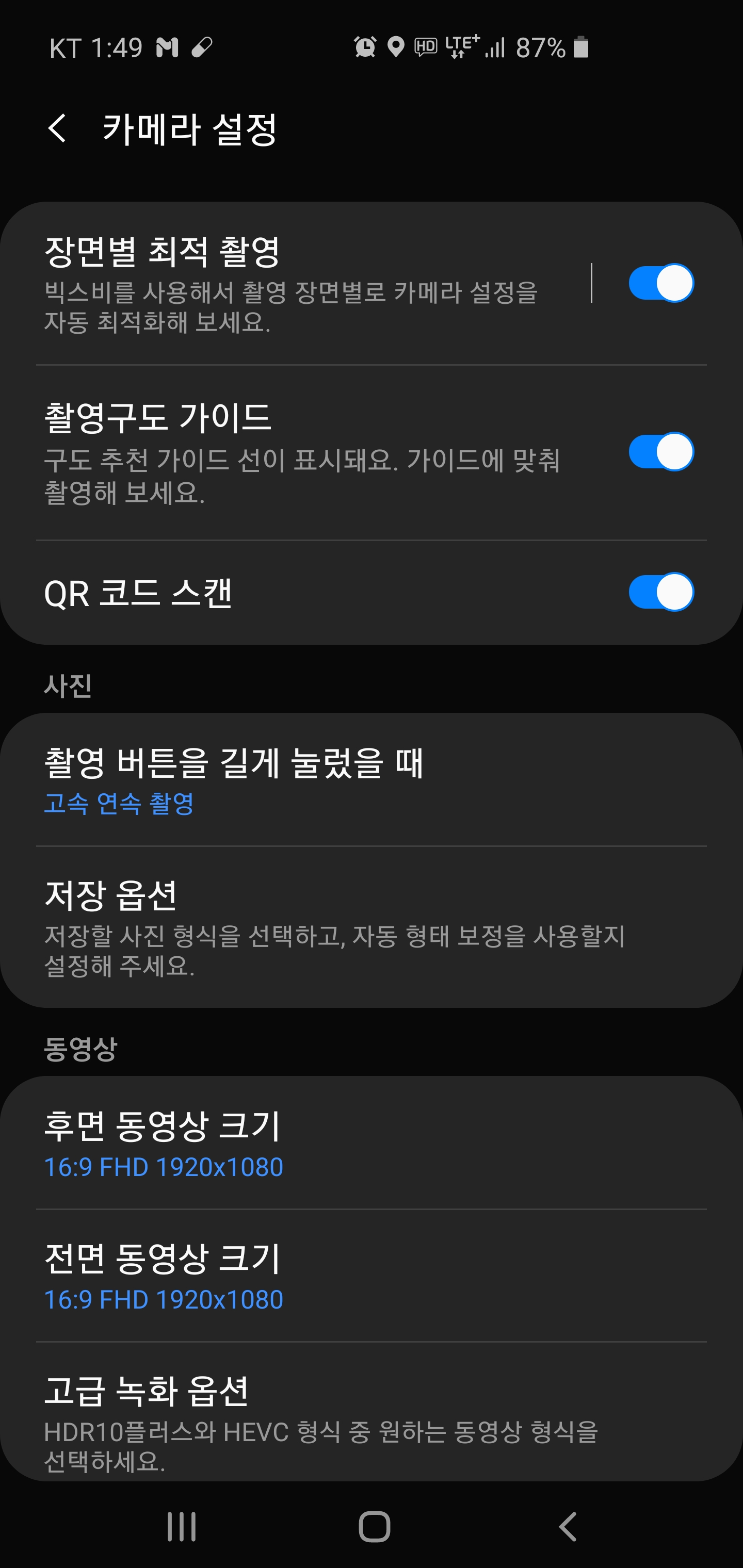Image resolution: width=743 pixels, height=1568 pixels.
Task: Open recent apps from navigation bar
Action: point(182,1526)
